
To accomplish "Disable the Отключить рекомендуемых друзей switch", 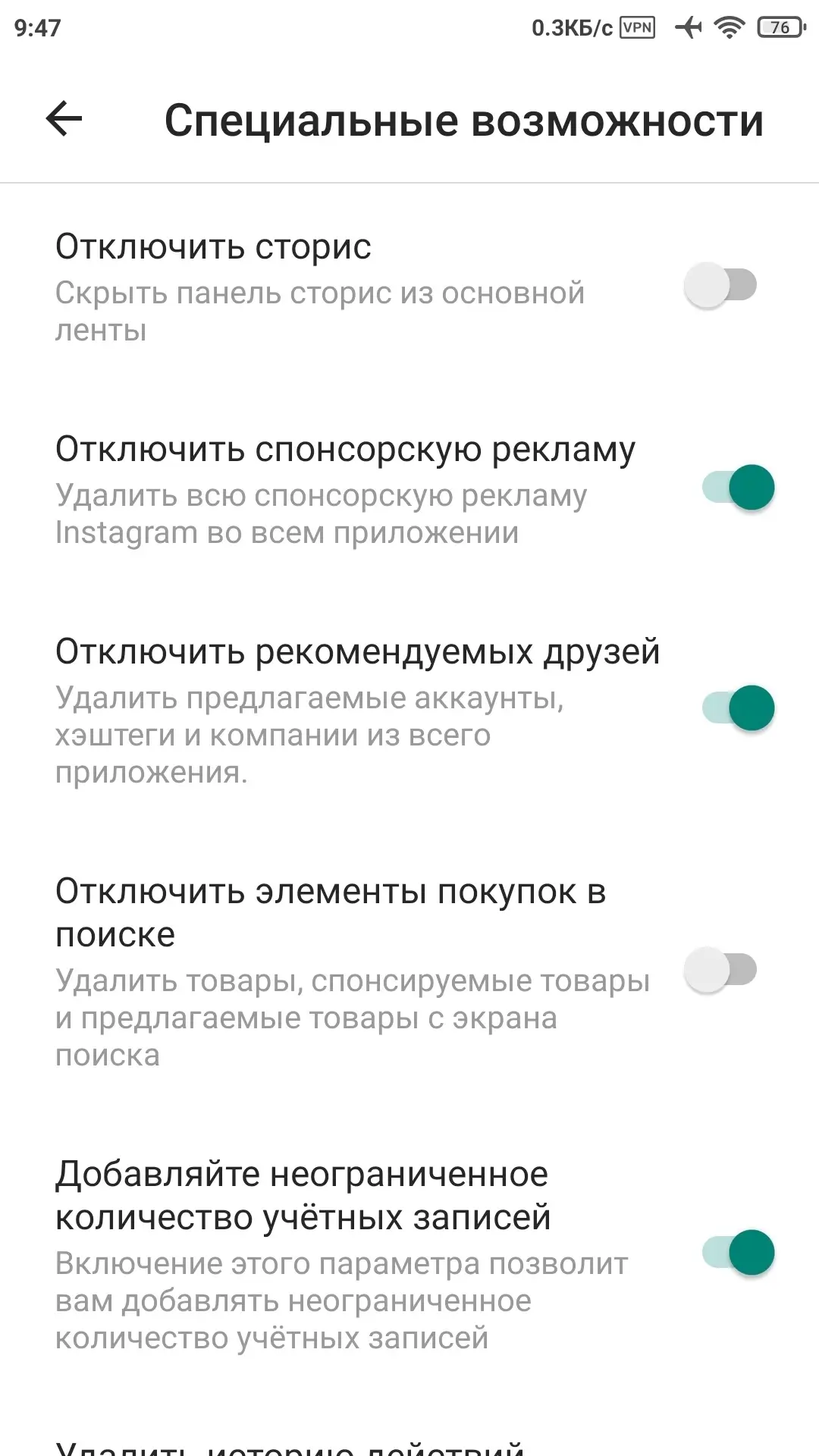I will tap(738, 708).
